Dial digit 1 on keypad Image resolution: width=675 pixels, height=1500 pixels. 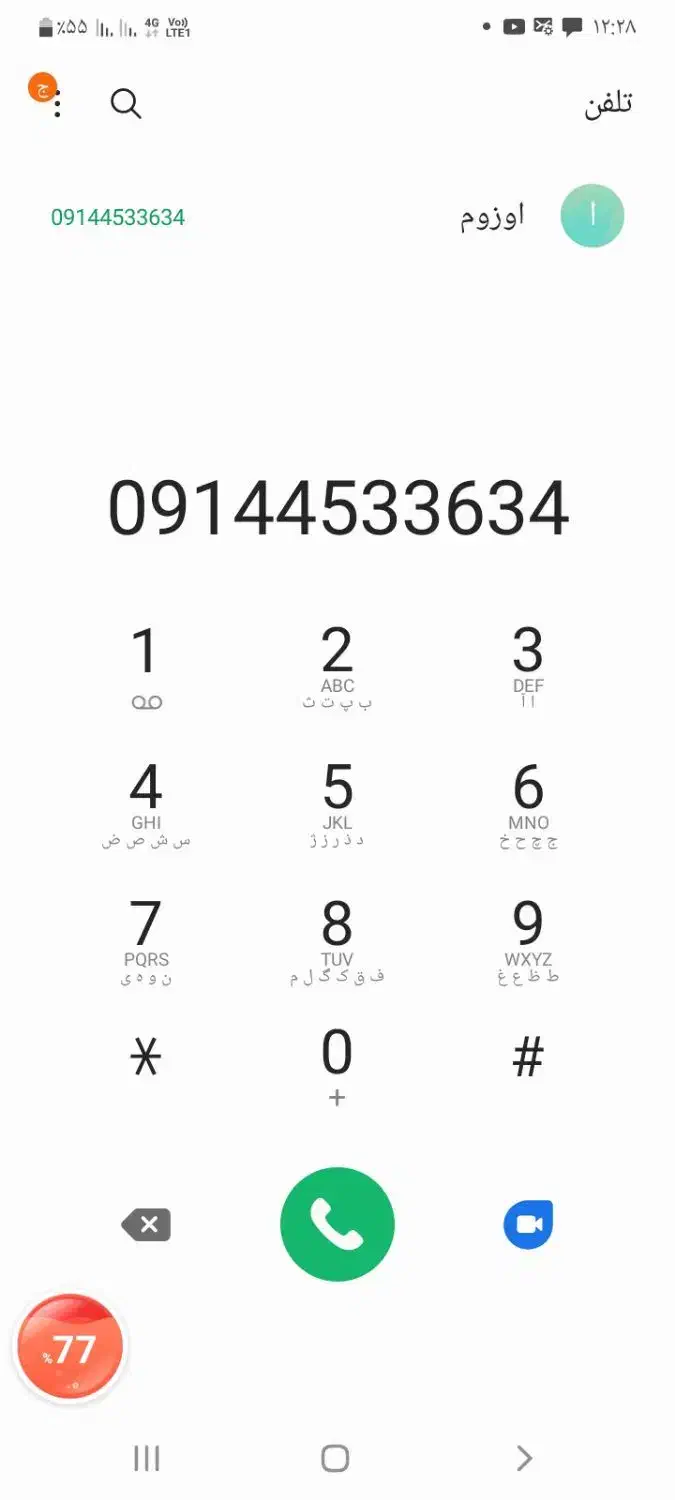[146, 666]
